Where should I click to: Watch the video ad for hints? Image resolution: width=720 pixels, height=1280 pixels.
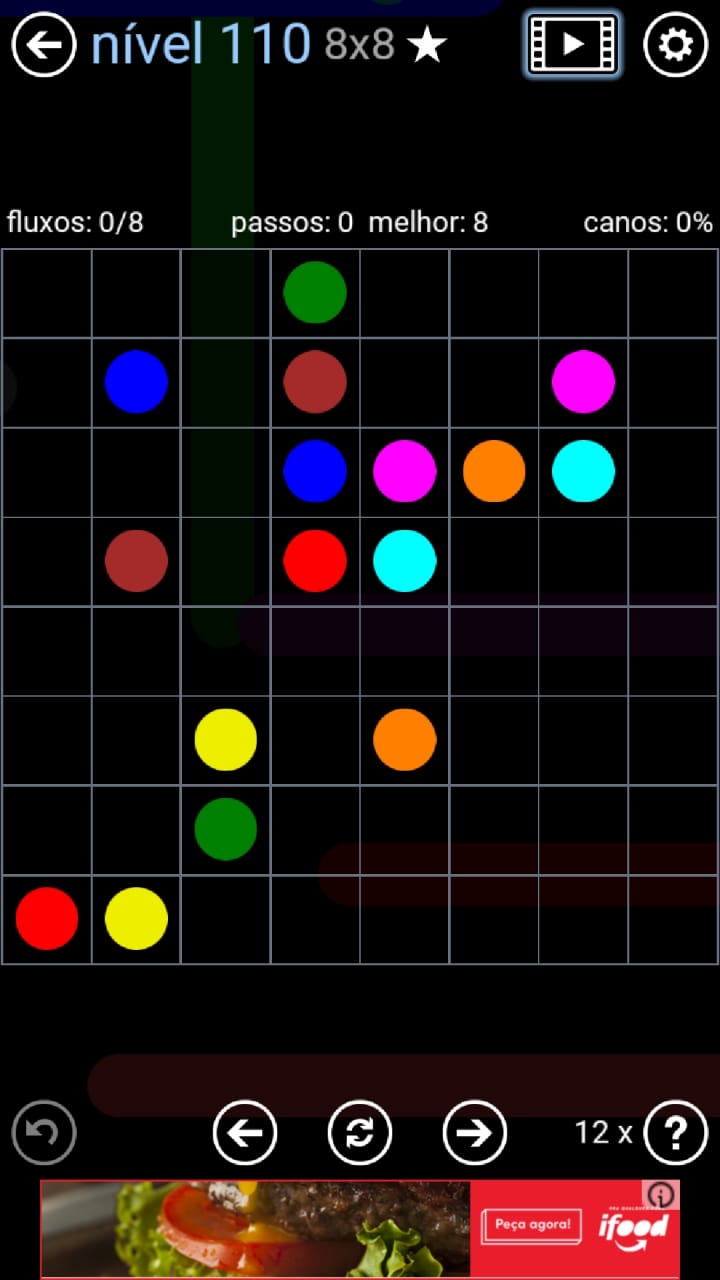pyautogui.click(x=572, y=44)
